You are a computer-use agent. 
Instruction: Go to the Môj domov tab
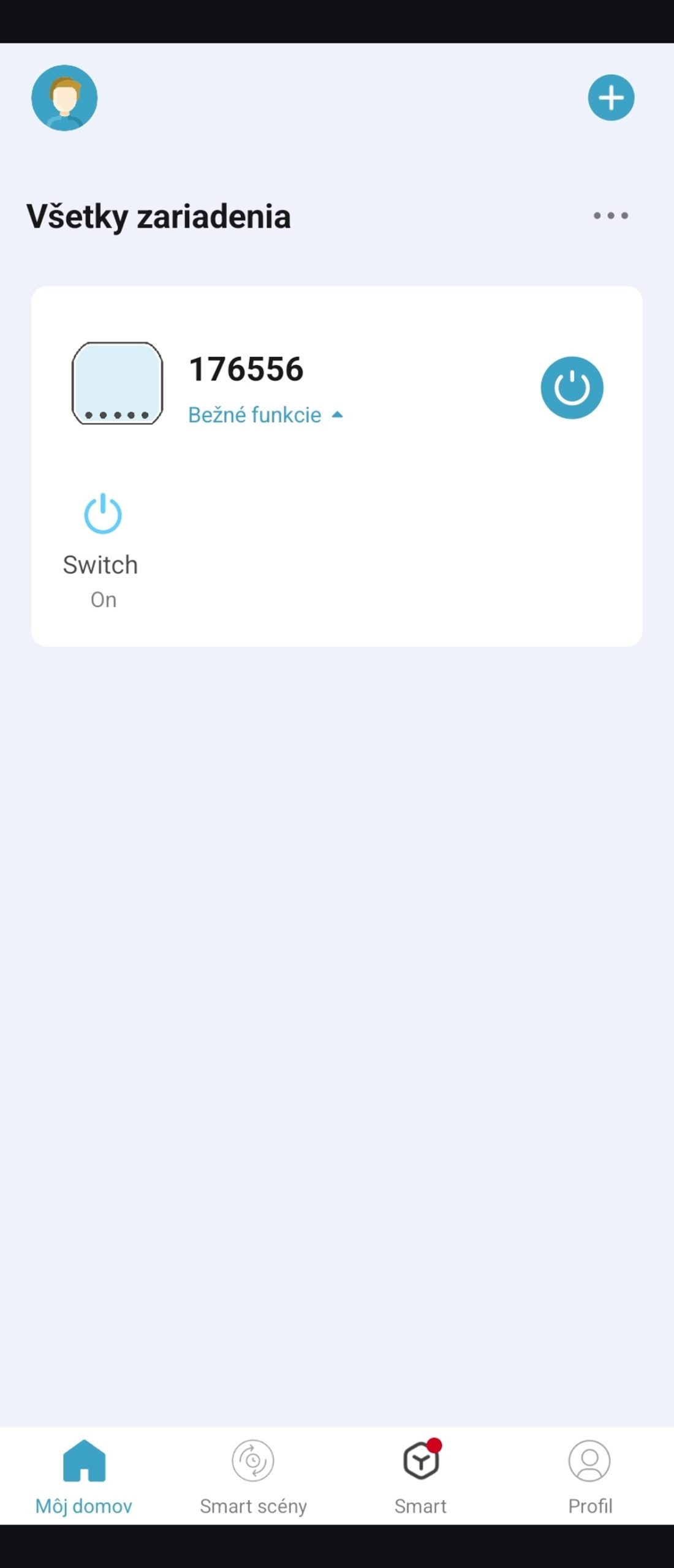[84, 1476]
